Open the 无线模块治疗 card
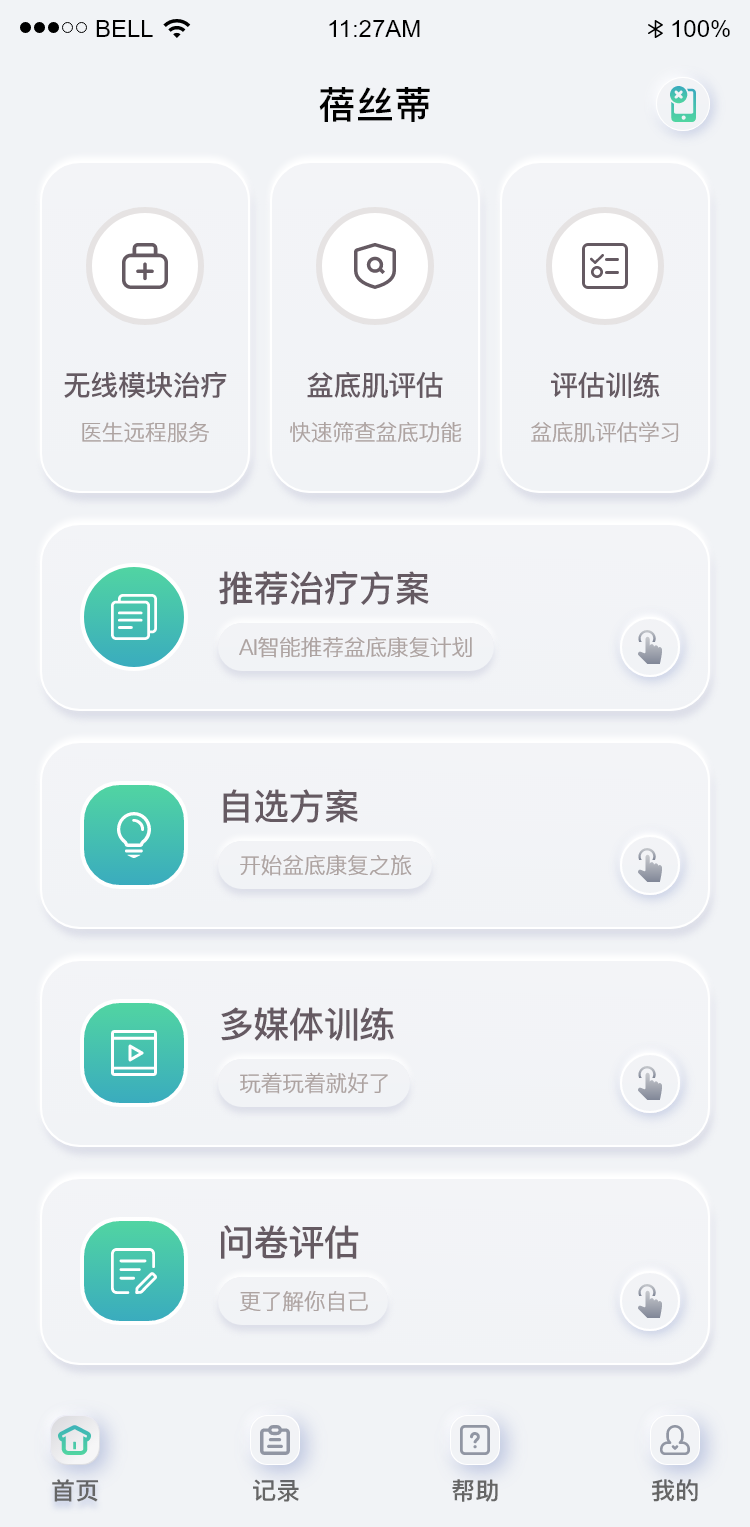The image size is (750, 1527). (145, 328)
